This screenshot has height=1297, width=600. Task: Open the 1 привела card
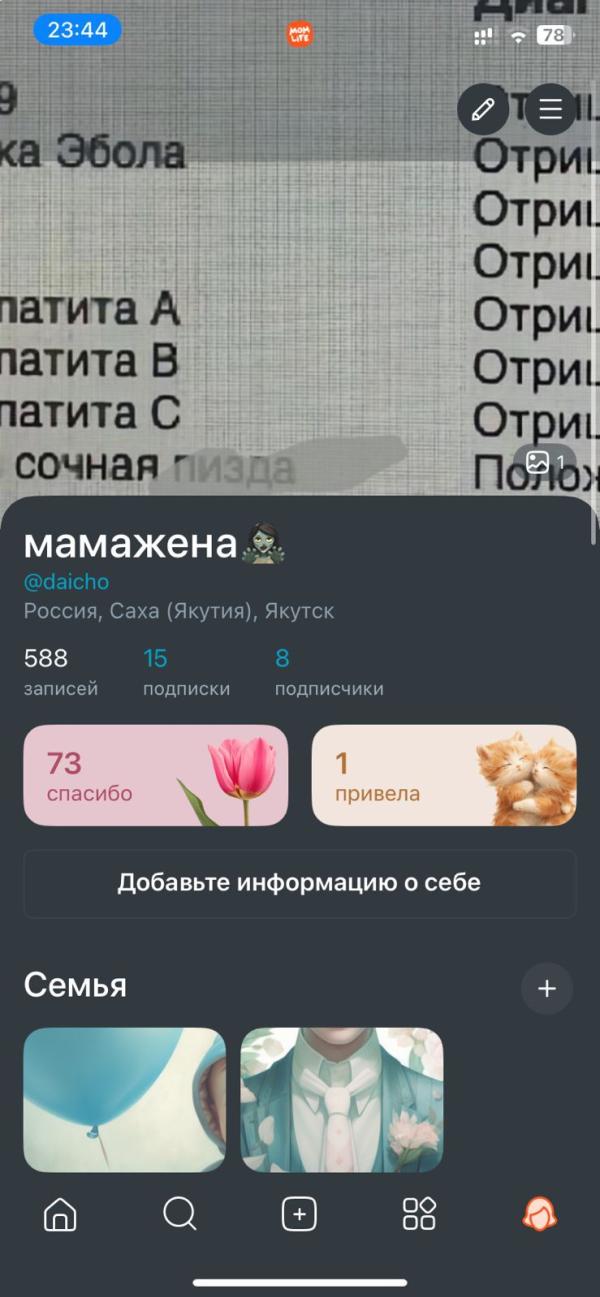[x=444, y=775]
